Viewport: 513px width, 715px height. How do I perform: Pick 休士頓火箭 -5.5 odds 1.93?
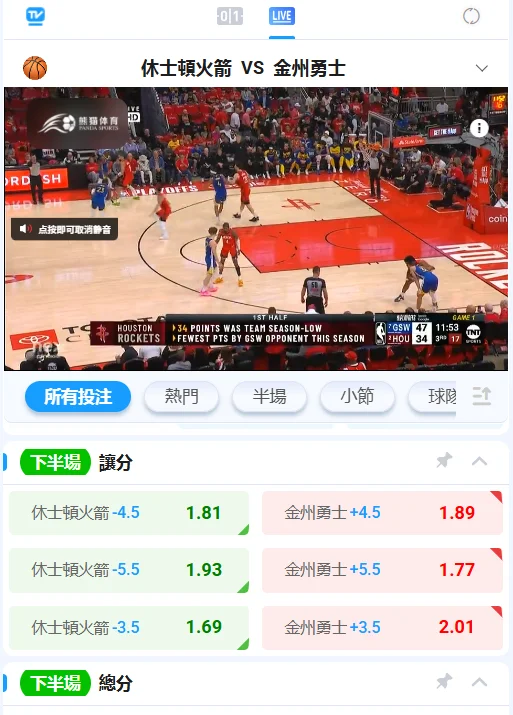(129, 570)
